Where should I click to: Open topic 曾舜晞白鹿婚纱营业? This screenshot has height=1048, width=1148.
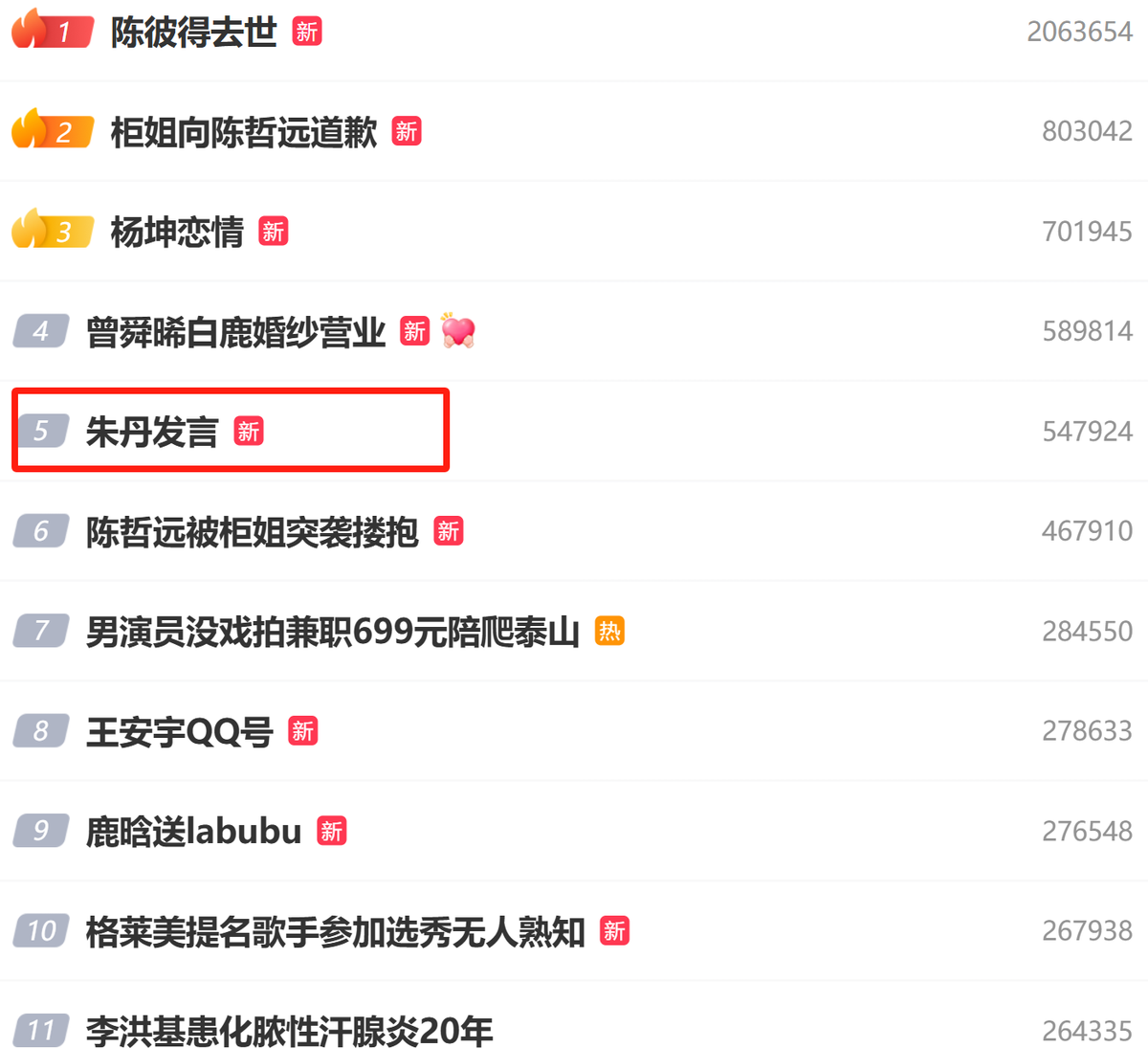pos(235,332)
